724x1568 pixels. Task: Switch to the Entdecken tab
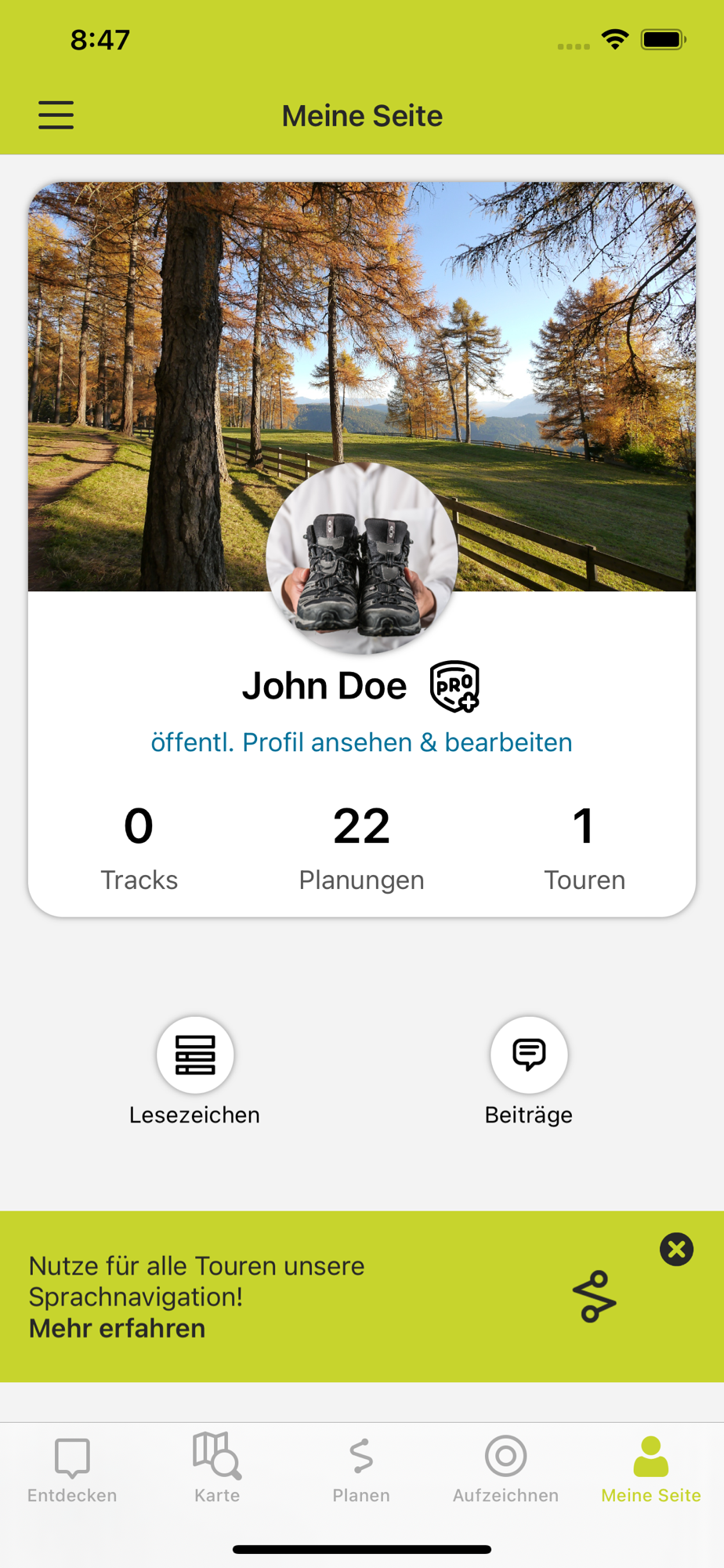pos(72,1469)
